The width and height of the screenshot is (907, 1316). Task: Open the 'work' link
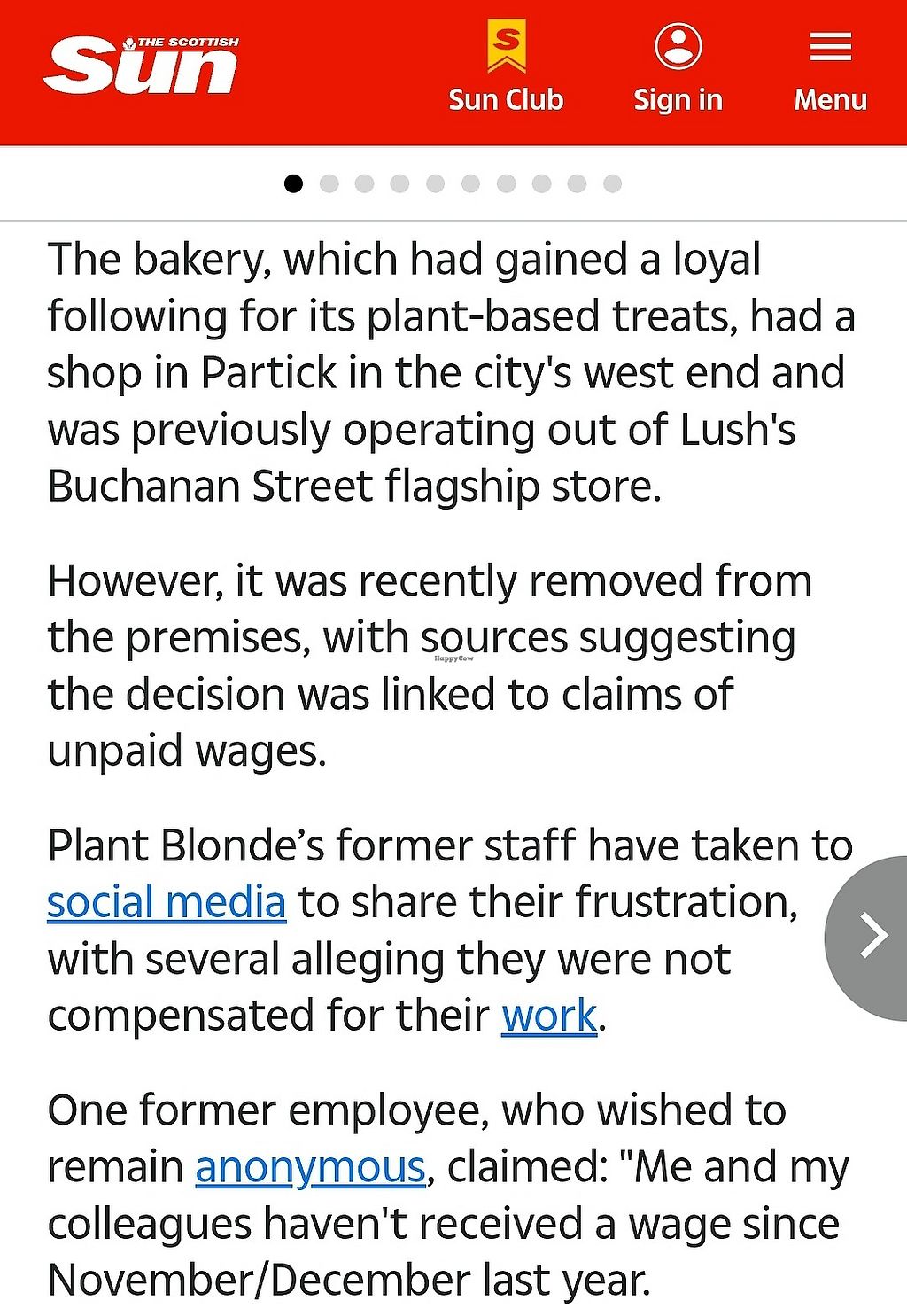click(549, 1016)
